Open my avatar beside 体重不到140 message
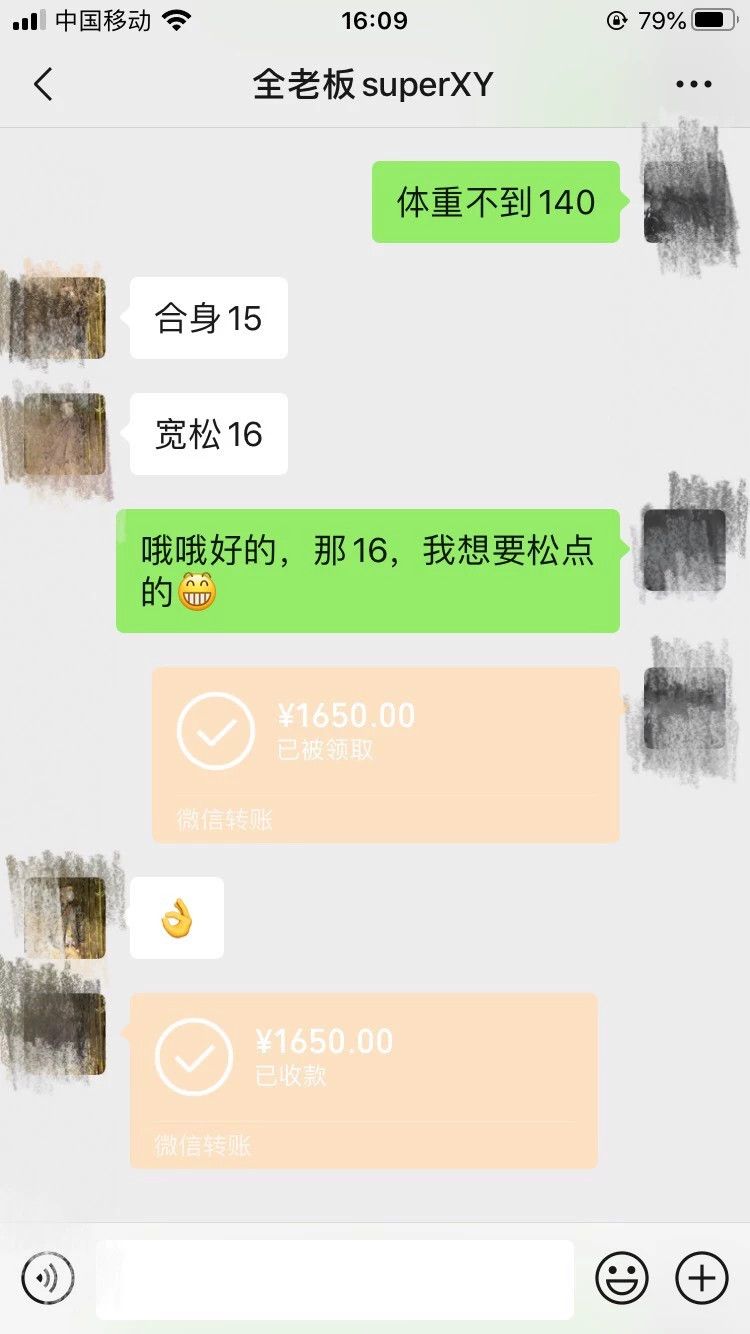The width and height of the screenshot is (750, 1334). click(x=685, y=202)
